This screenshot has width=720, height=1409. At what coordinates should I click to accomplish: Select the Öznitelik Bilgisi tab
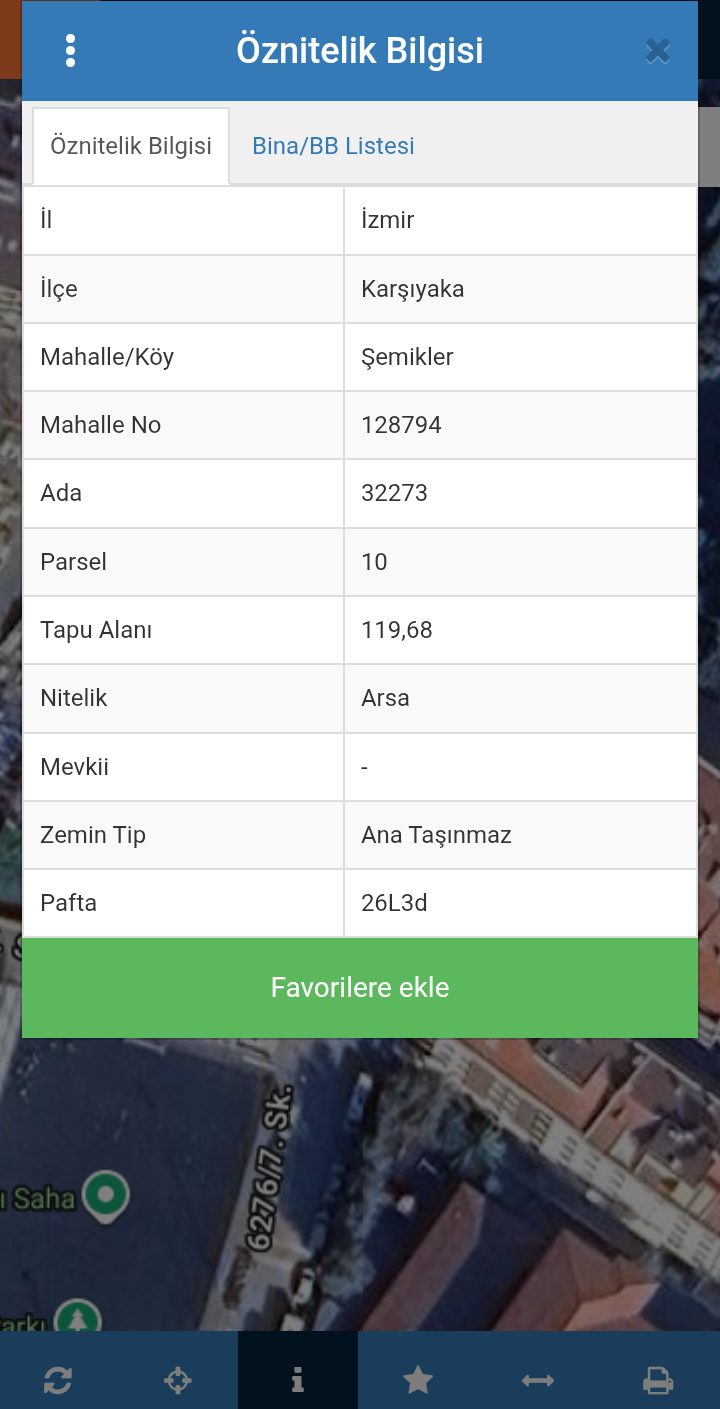pos(131,146)
